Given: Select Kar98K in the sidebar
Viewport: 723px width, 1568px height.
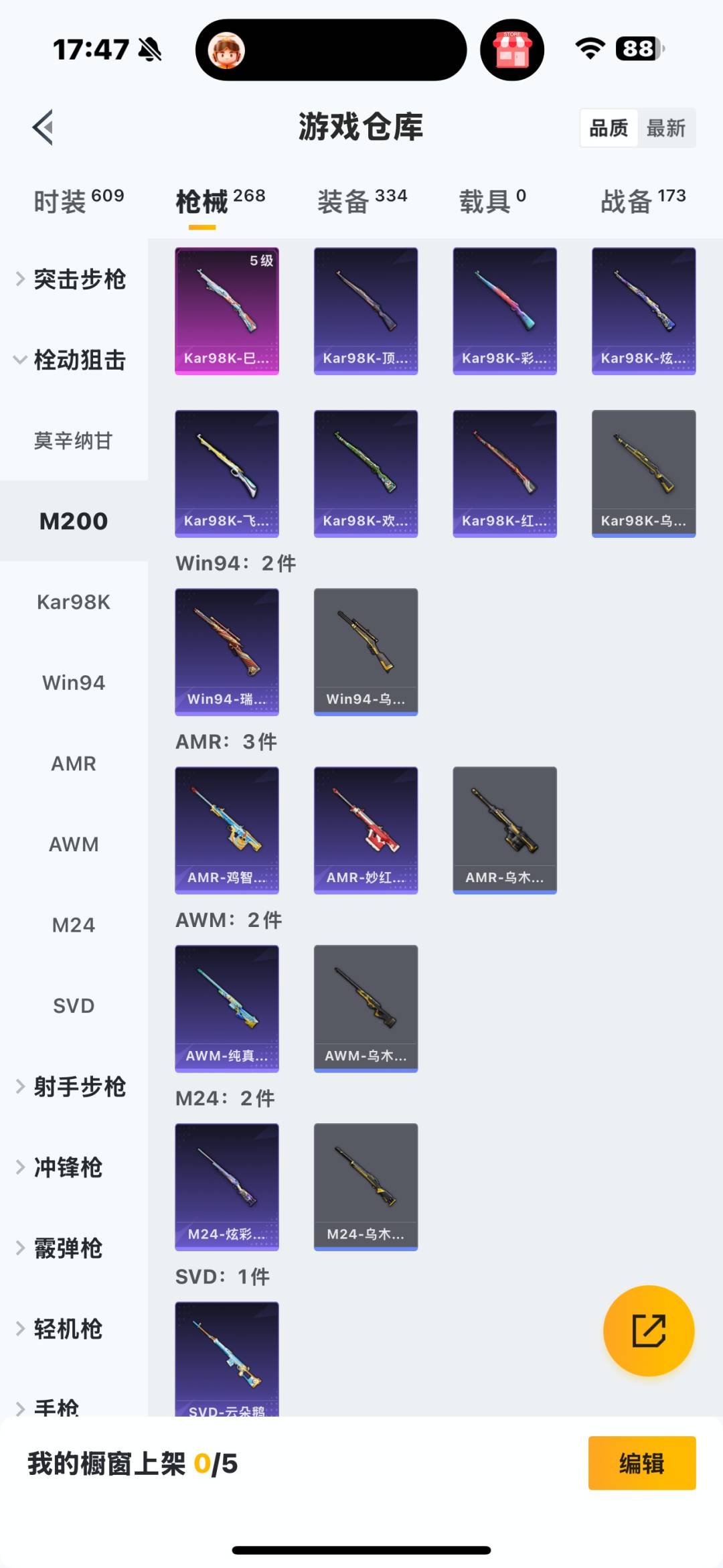Looking at the screenshot, I should pyautogui.click(x=74, y=601).
